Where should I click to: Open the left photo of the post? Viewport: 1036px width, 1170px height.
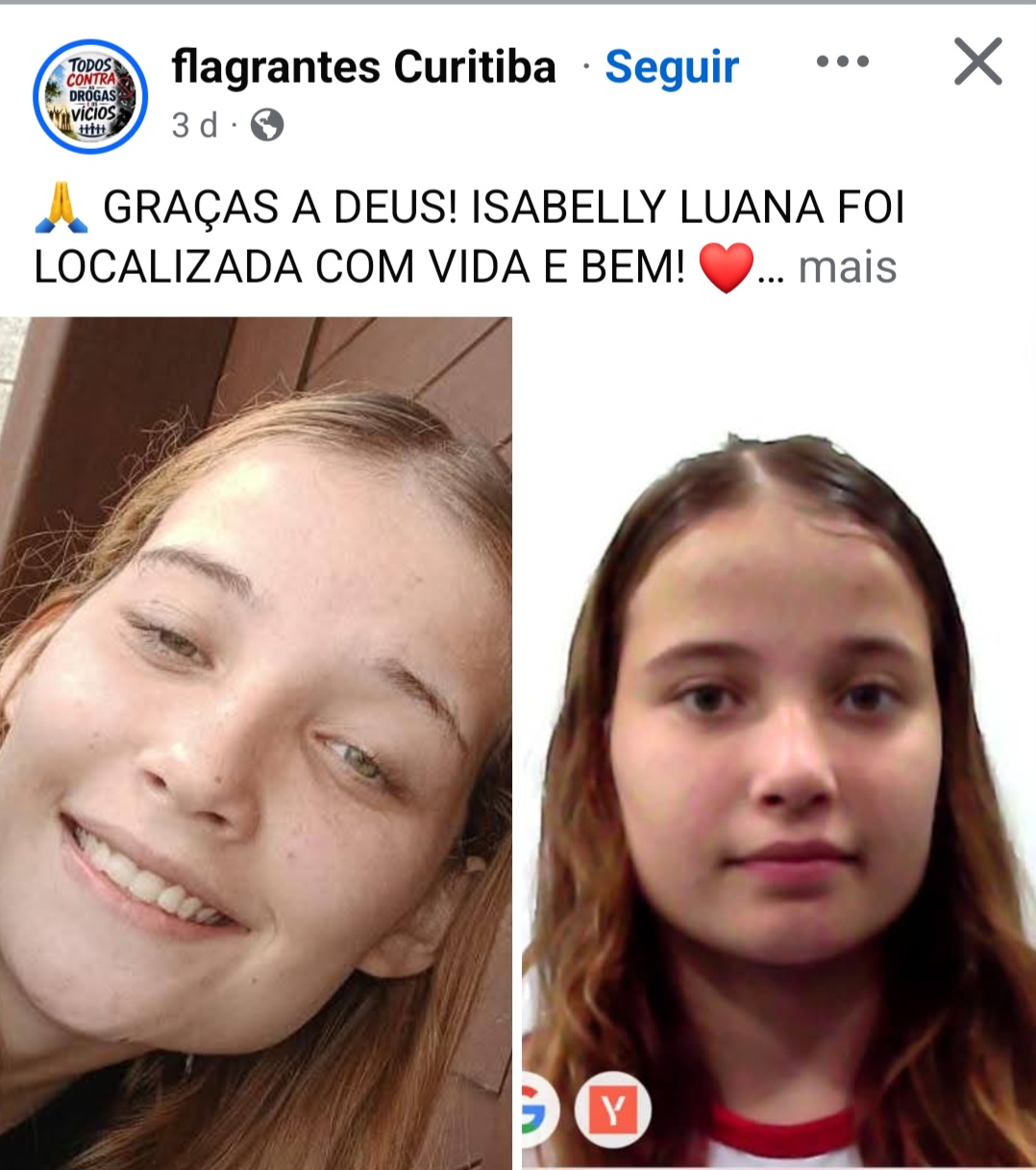tap(256, 743)
